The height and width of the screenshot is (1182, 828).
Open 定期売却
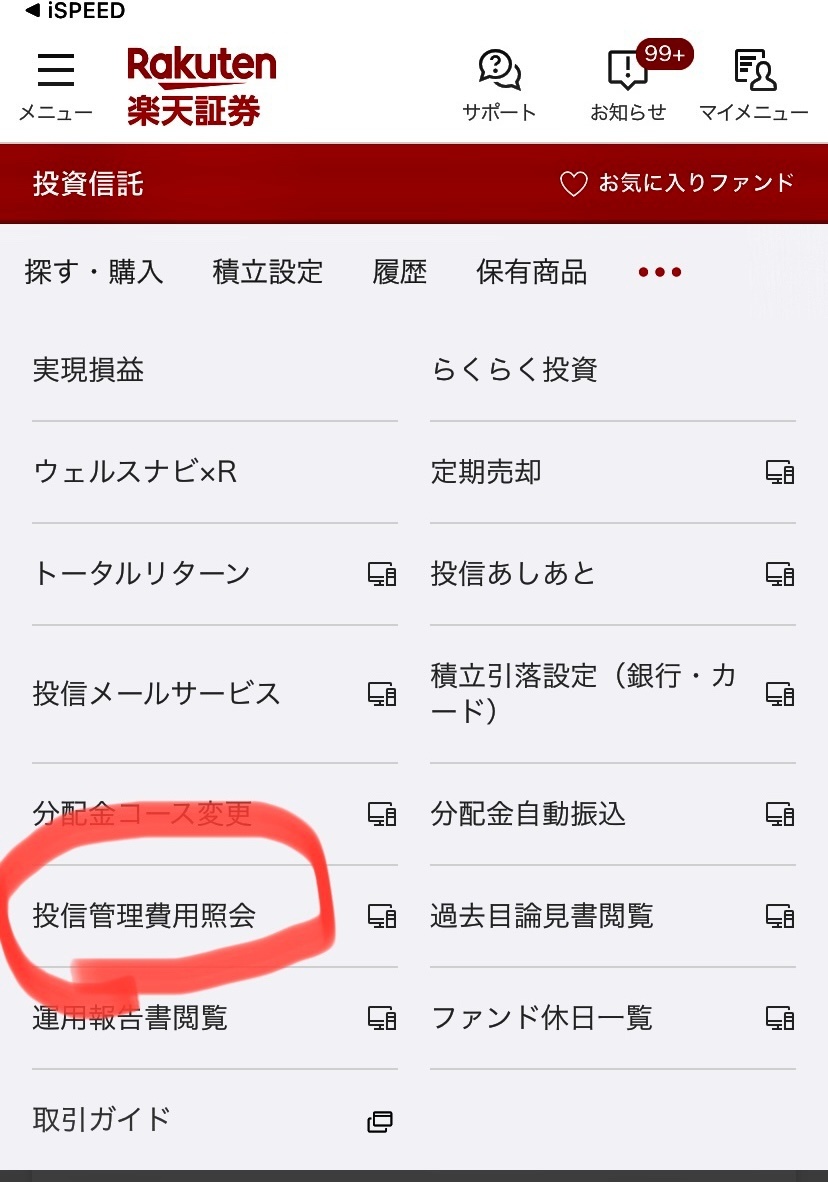(612, 472)
